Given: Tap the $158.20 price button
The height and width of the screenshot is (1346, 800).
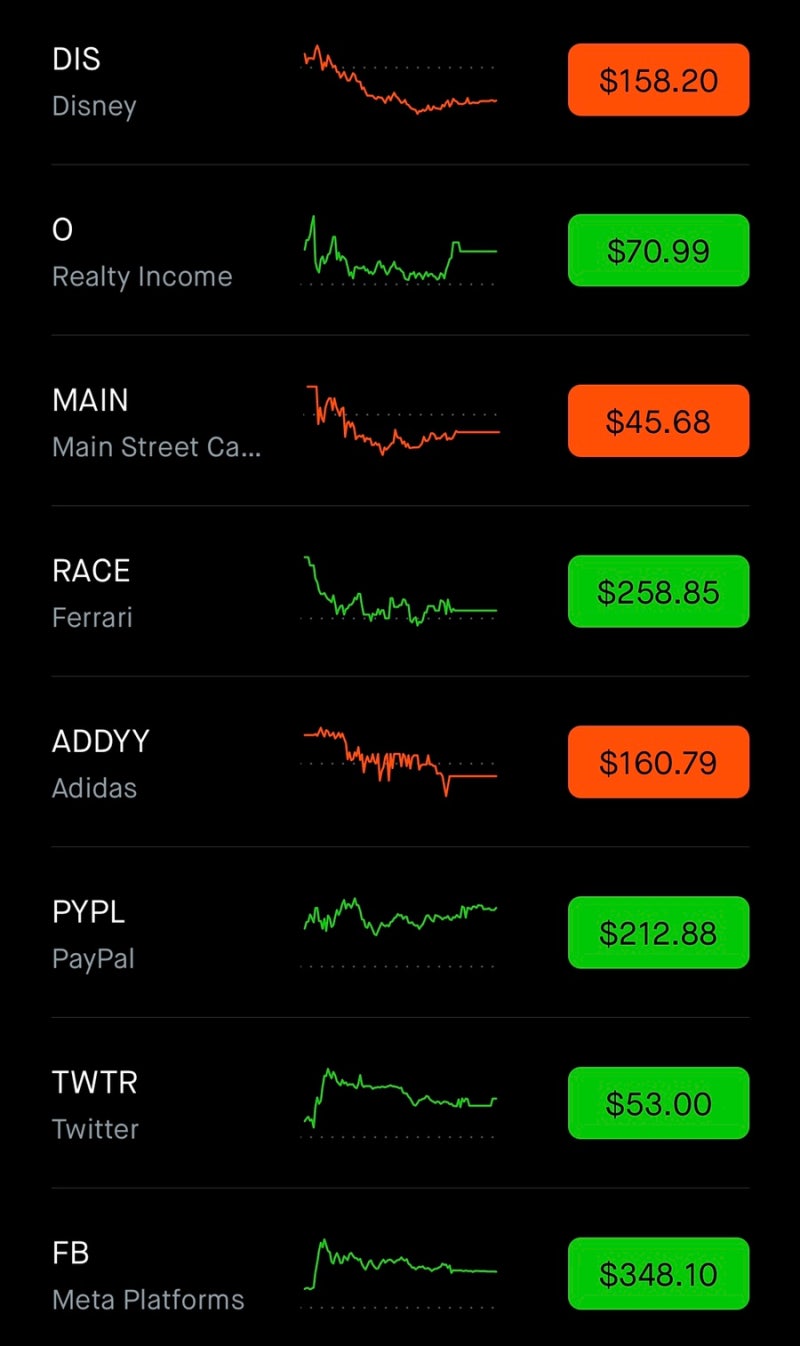Looking at the screenshot, I should (658, 80).
